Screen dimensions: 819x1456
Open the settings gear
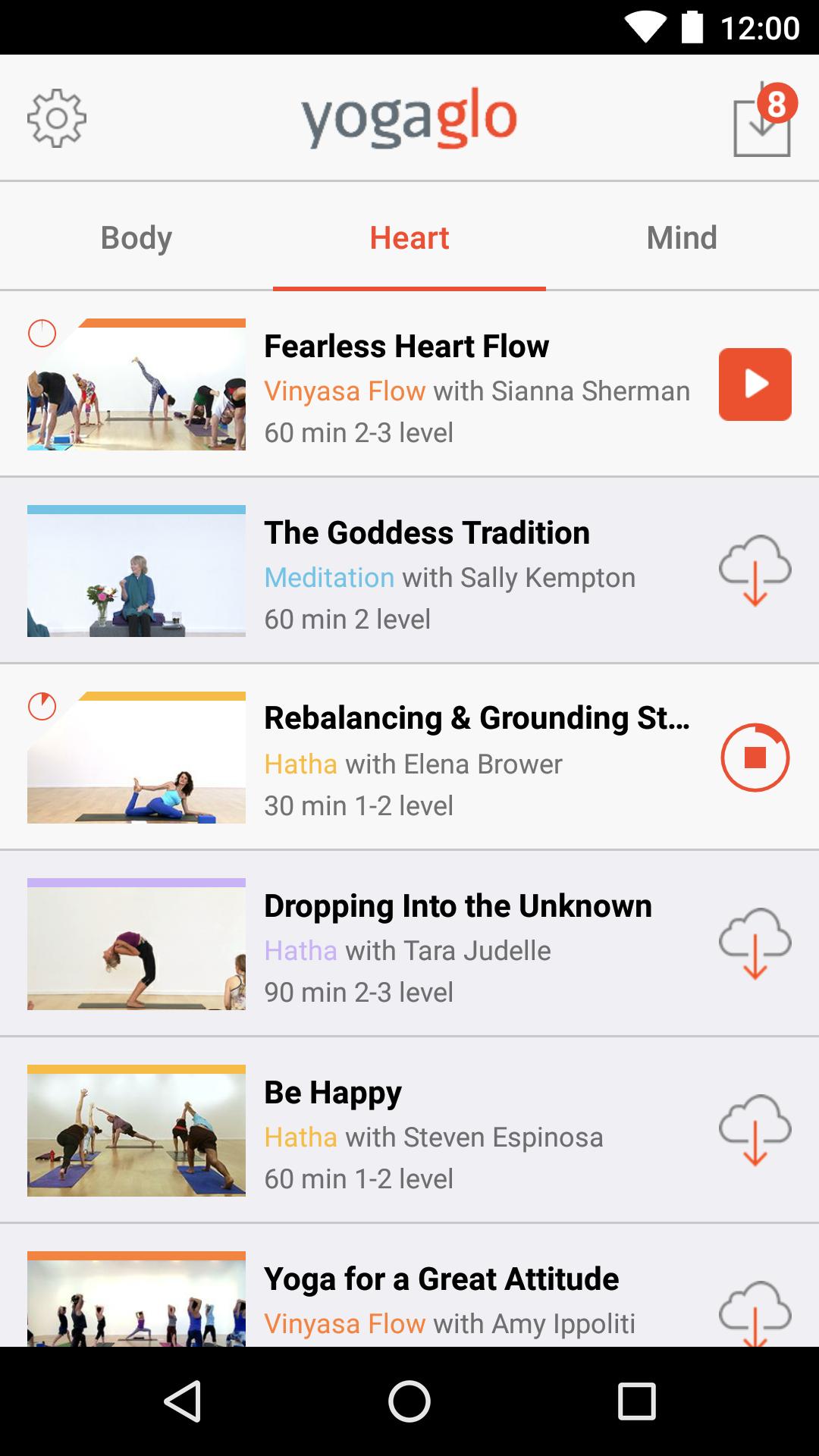(x=57, y=118)
